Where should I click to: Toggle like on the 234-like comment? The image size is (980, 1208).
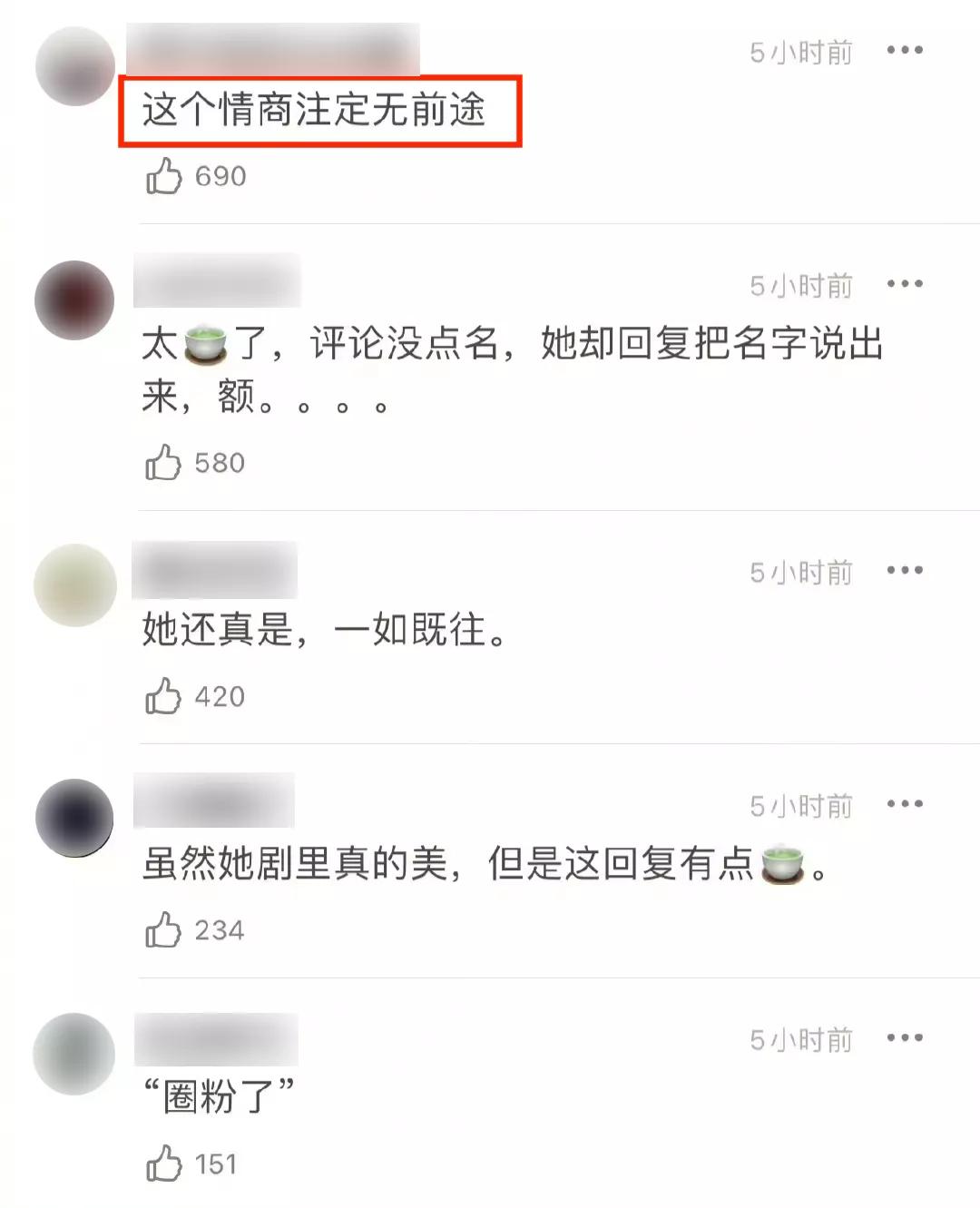pyautogui.click(x=164, y=928)
